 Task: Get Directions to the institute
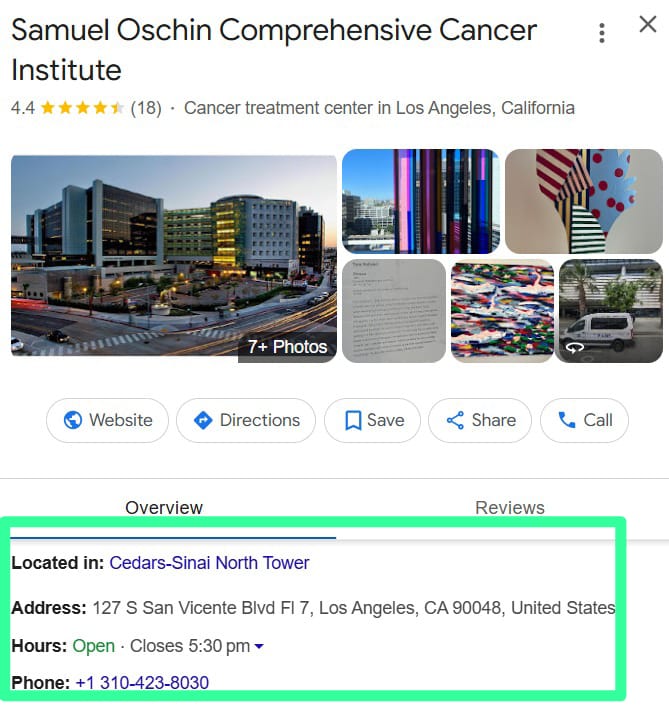click(246, 420)
